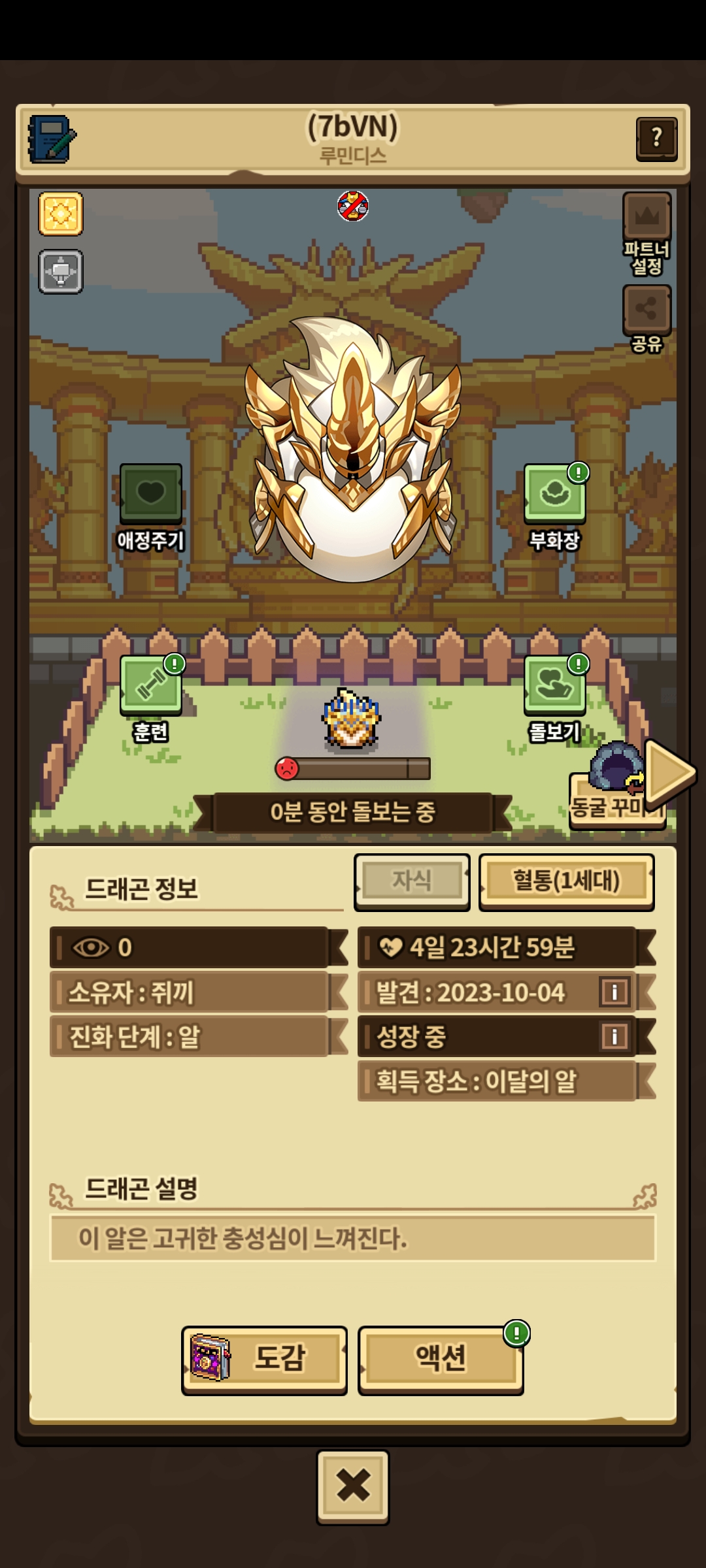Tap the gray camera view icon
706x1568 pixels.
pyautogui.click(x=61, y=271)
